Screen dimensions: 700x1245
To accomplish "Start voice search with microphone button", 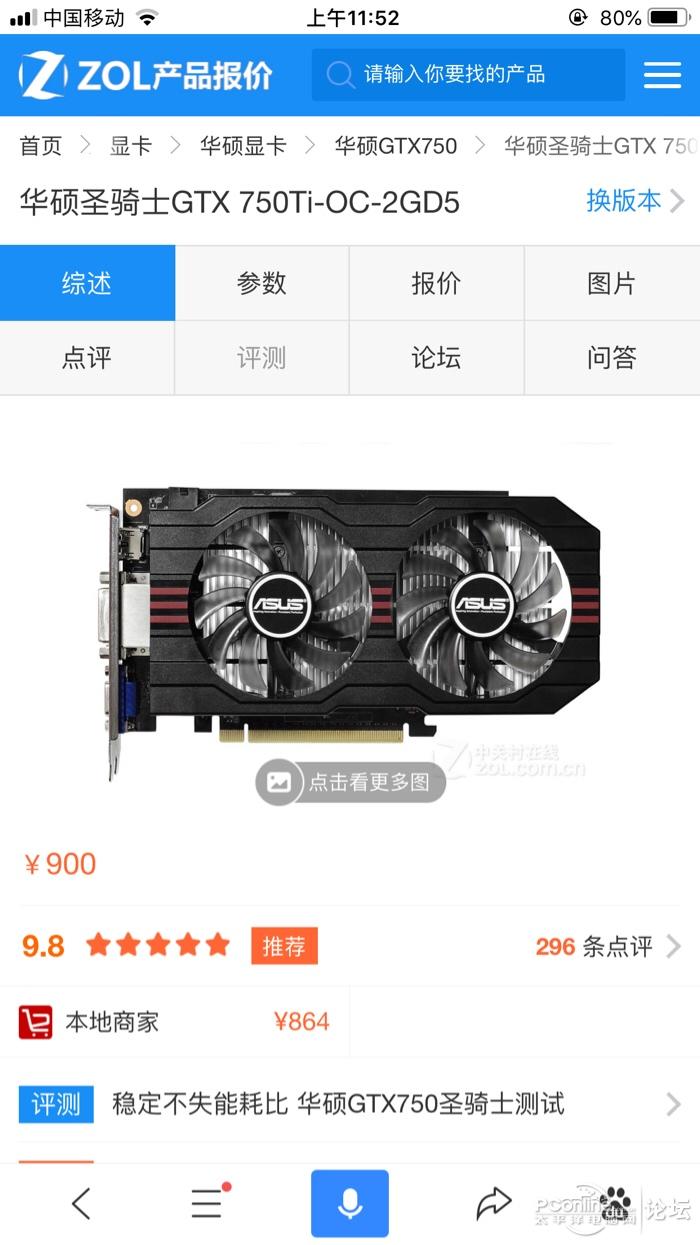I will [x=349, y=1203].
